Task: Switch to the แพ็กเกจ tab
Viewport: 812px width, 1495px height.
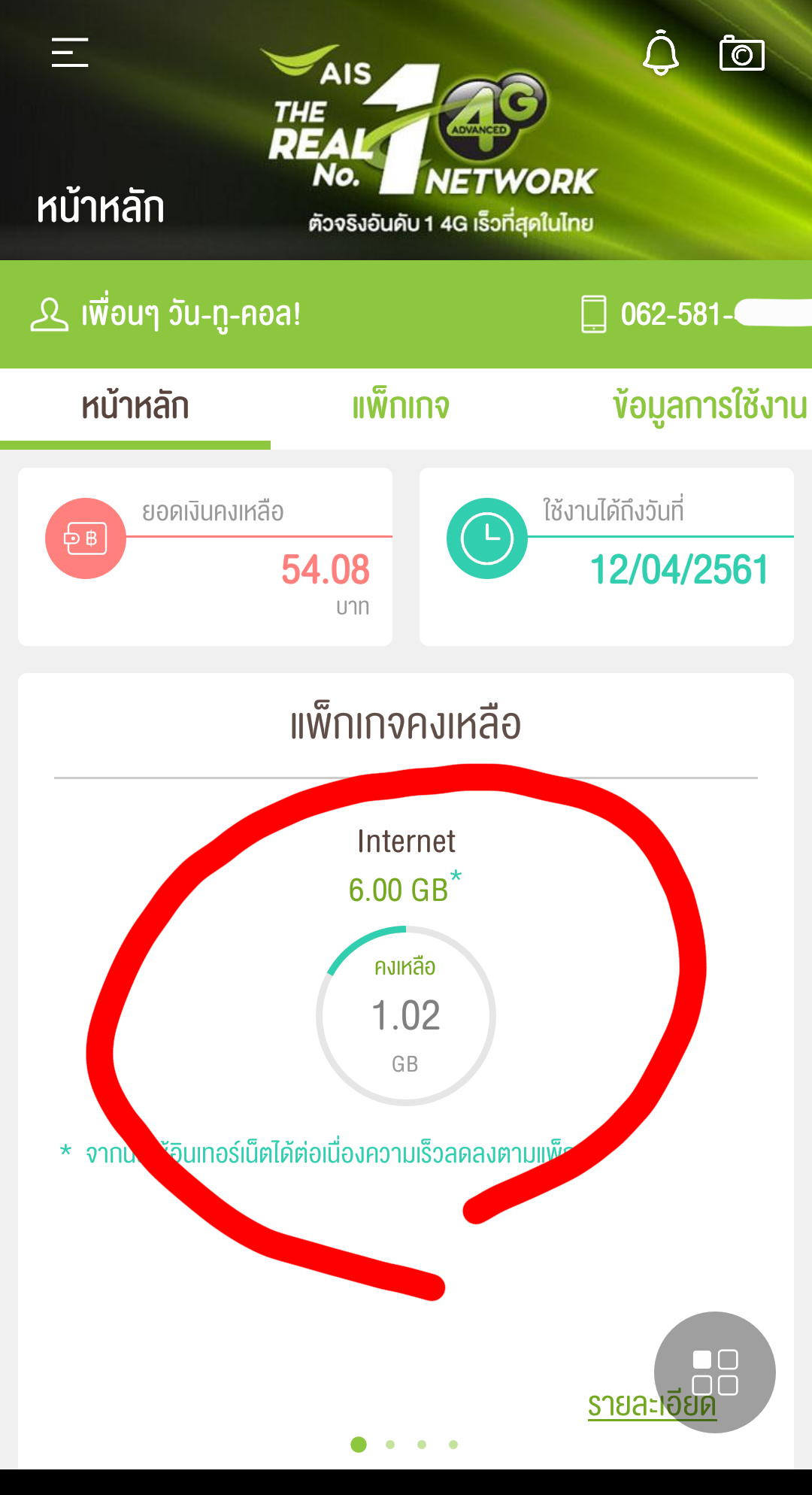Action: point(401,406)
